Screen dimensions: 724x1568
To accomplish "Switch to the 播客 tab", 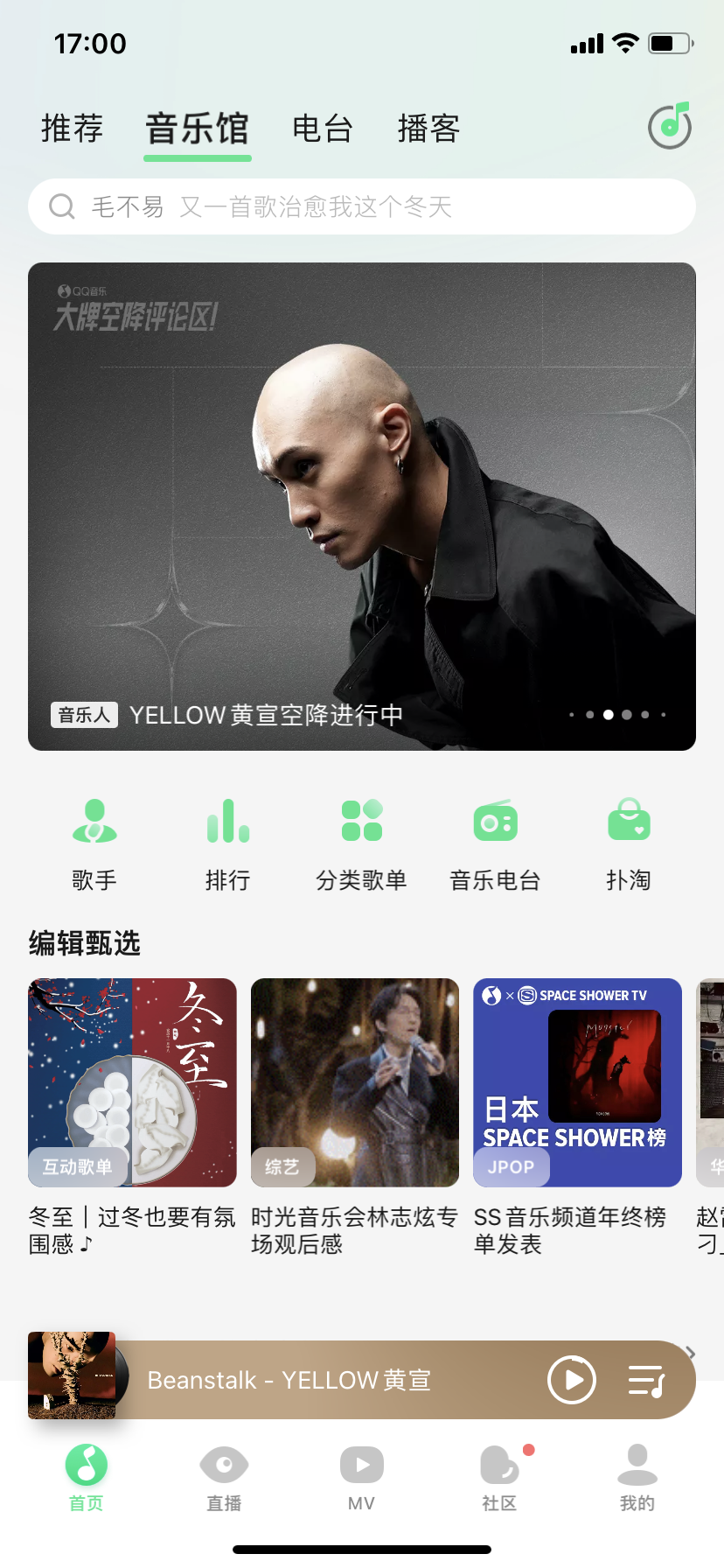I will click(x=428, y=129).
